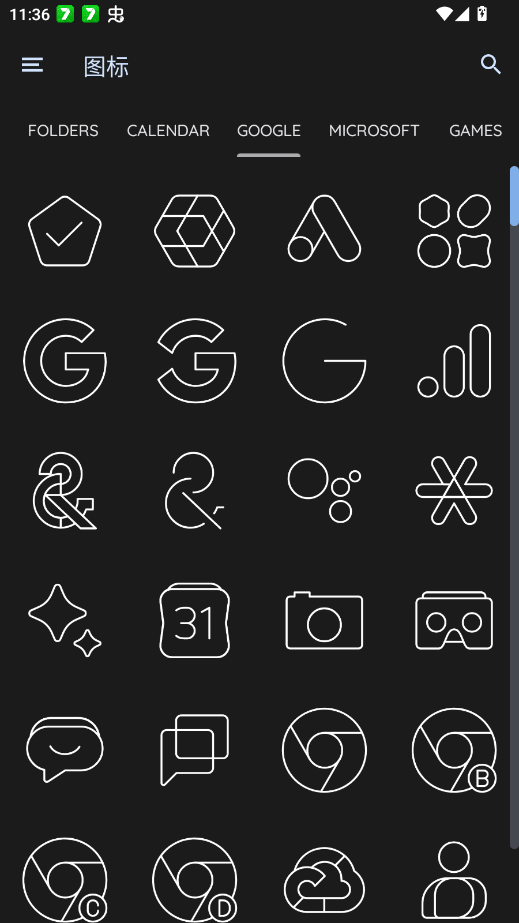
Task: Choose the calendar 31 icon
Action: pos(195,620)
